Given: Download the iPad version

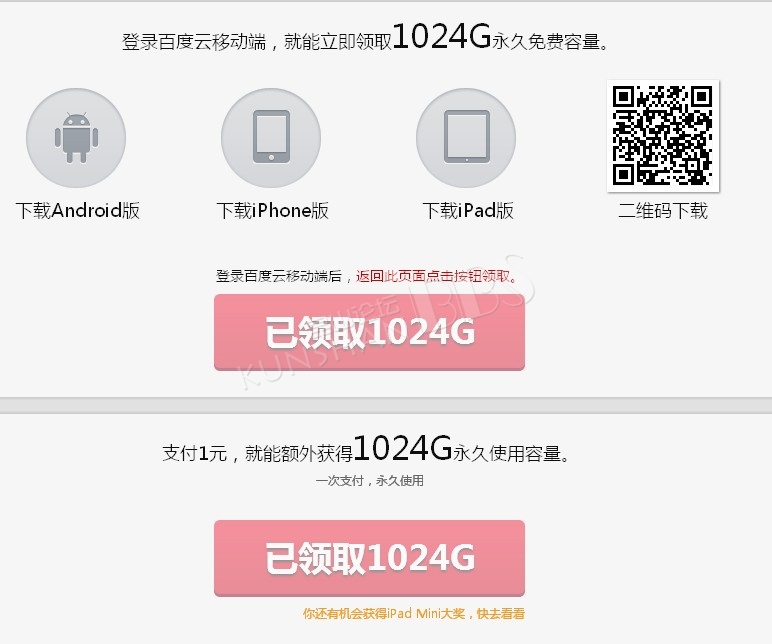Looking at the screenshot, I should [466, 139].
